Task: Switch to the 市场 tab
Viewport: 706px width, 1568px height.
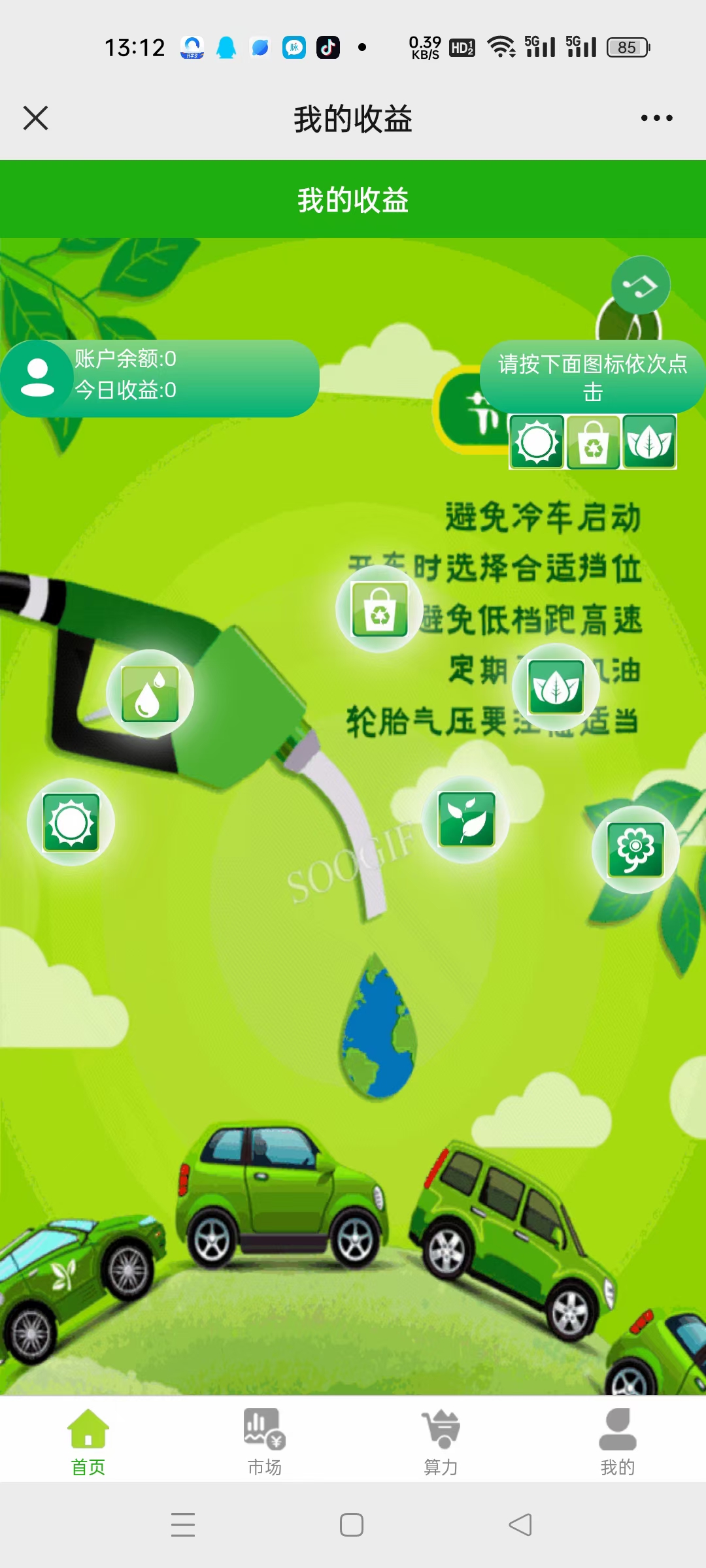Action: point(265,1442)
